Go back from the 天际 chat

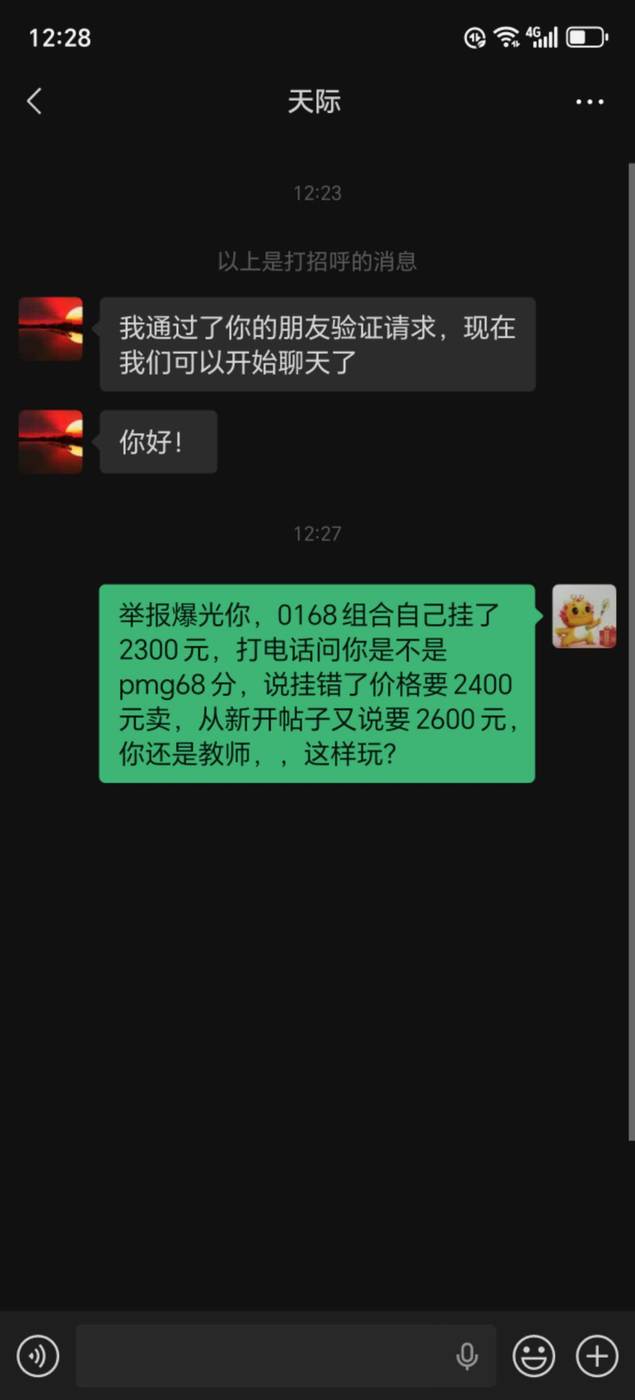click(34, 101)
